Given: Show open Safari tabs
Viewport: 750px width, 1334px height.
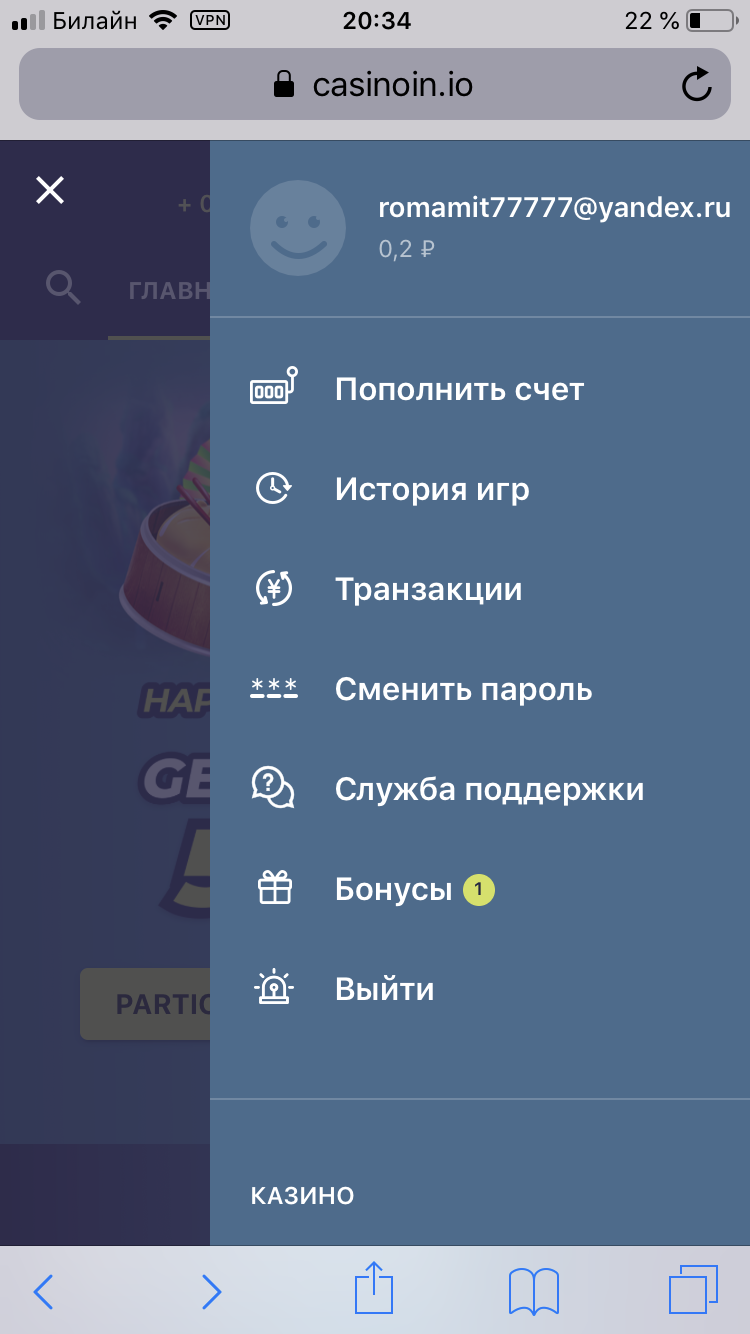Looking at the screenshot, I should (693, 1290).
